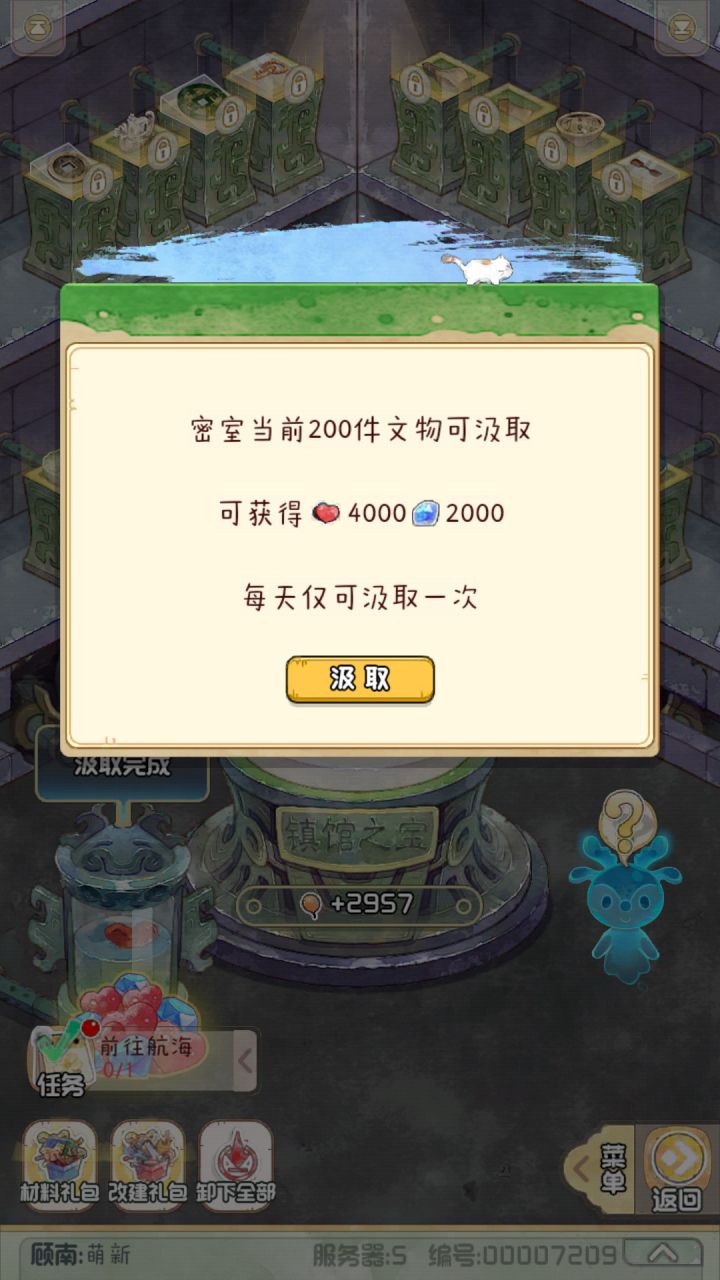Switch to the 任务 panel tab
The width and height of the screenshot is (720, 1280).
click(60, 1082)
